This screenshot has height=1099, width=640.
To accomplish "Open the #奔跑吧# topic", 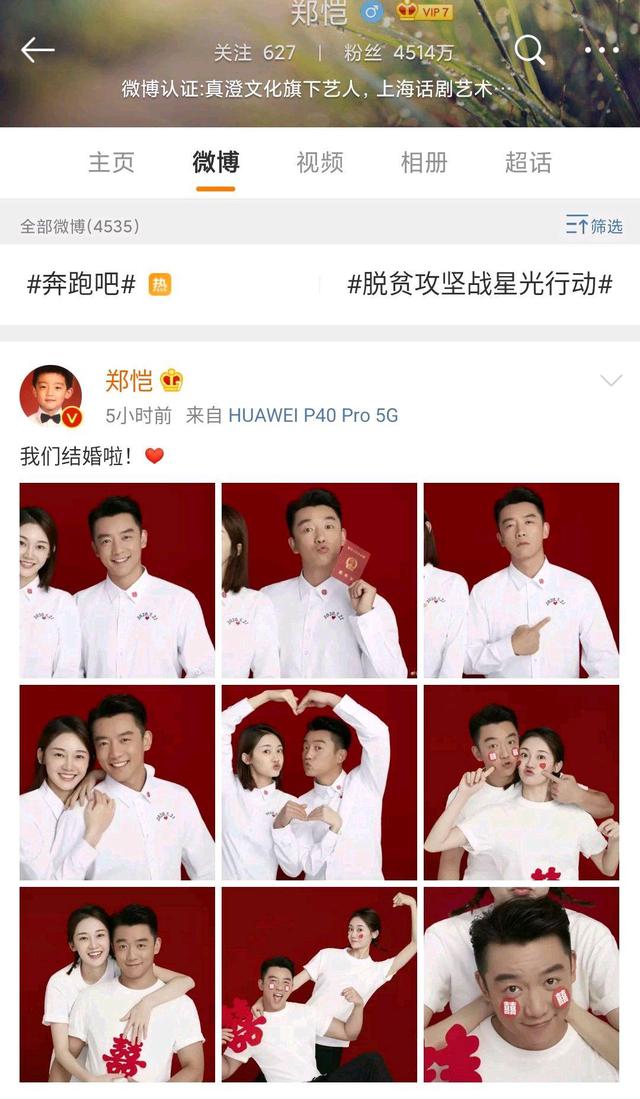I will tap(81, 285).
